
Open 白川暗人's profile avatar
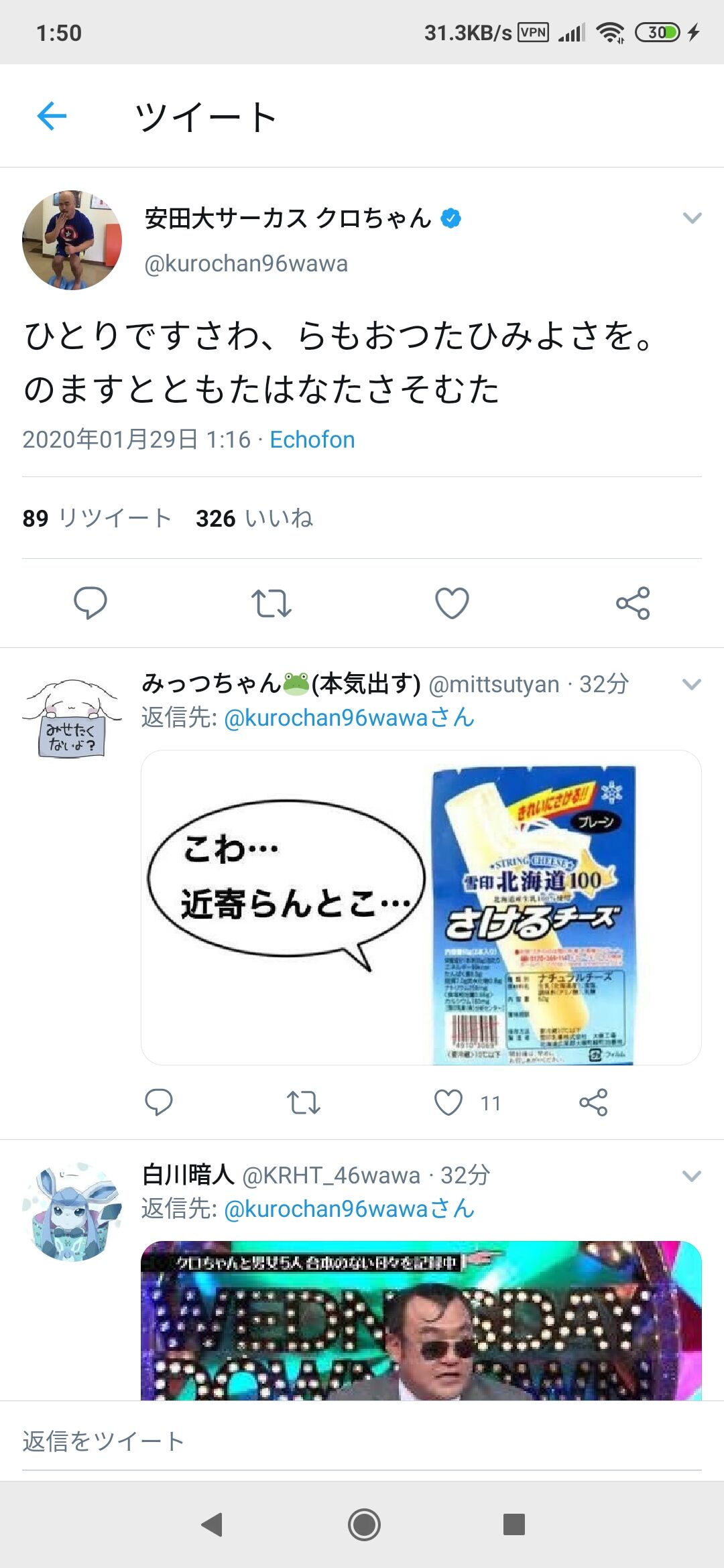[x=72, y=1212]
